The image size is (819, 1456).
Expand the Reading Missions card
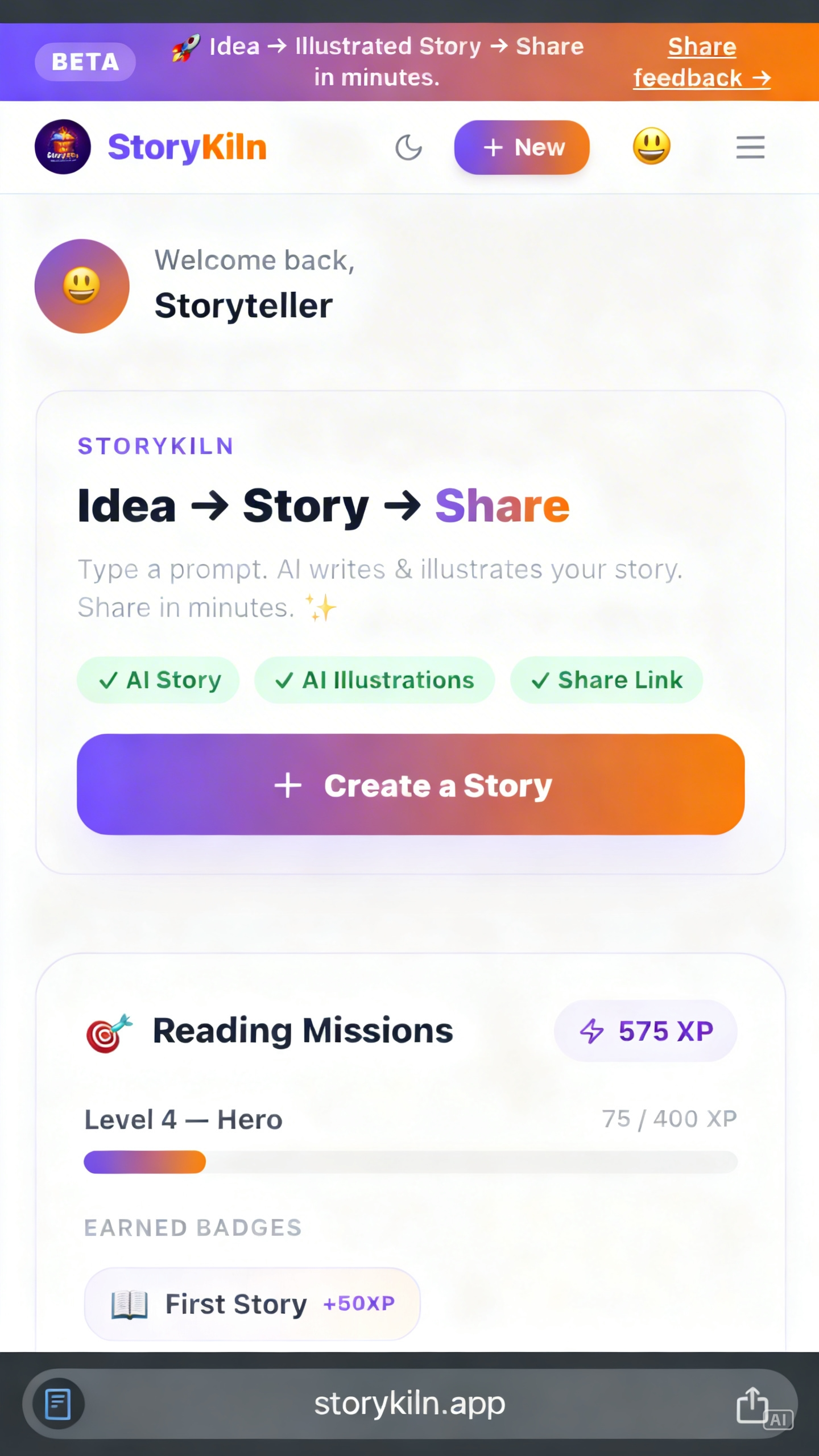click(302, 1031)
